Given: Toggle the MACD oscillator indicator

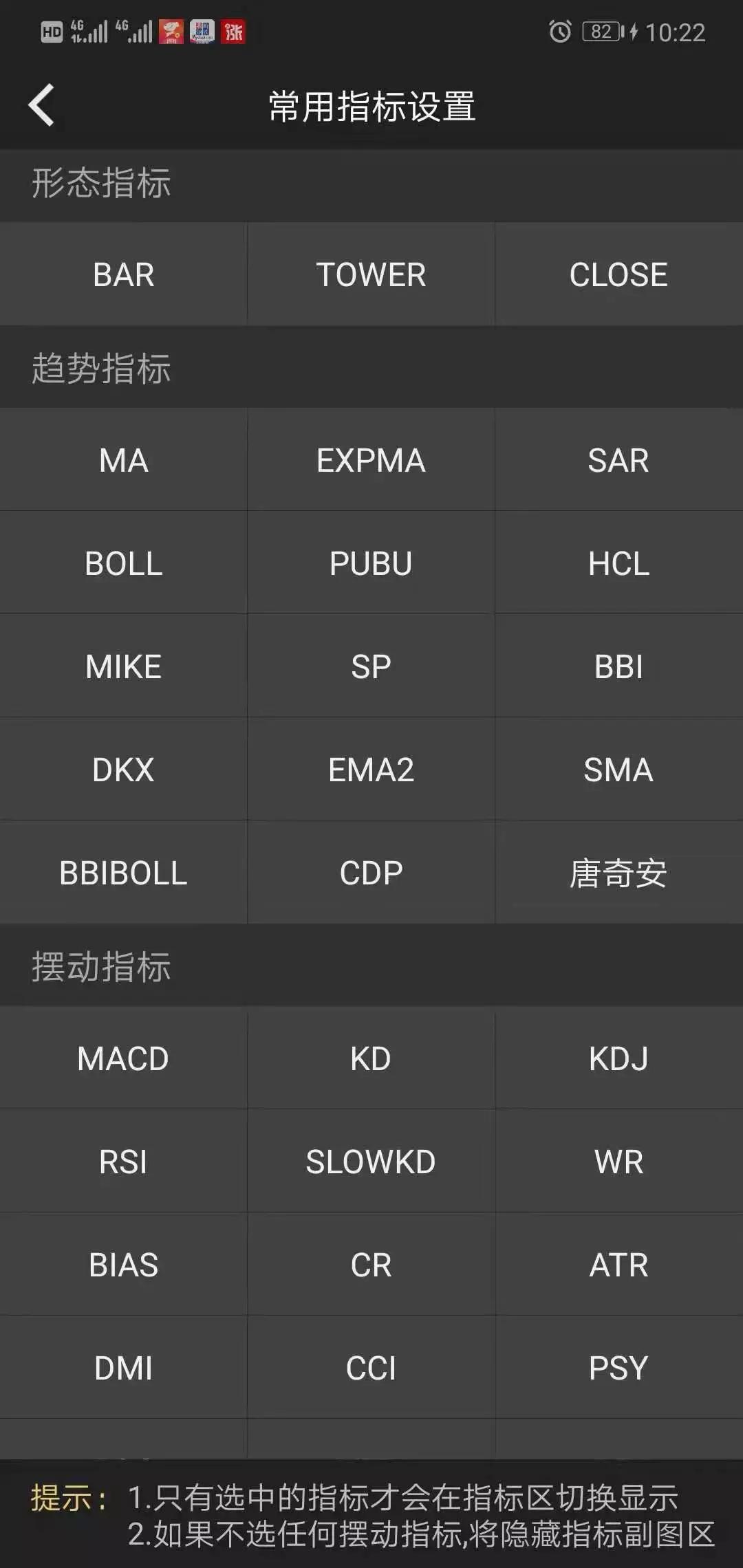Looking at the screenshot, I should click(x=123, y=1059).
